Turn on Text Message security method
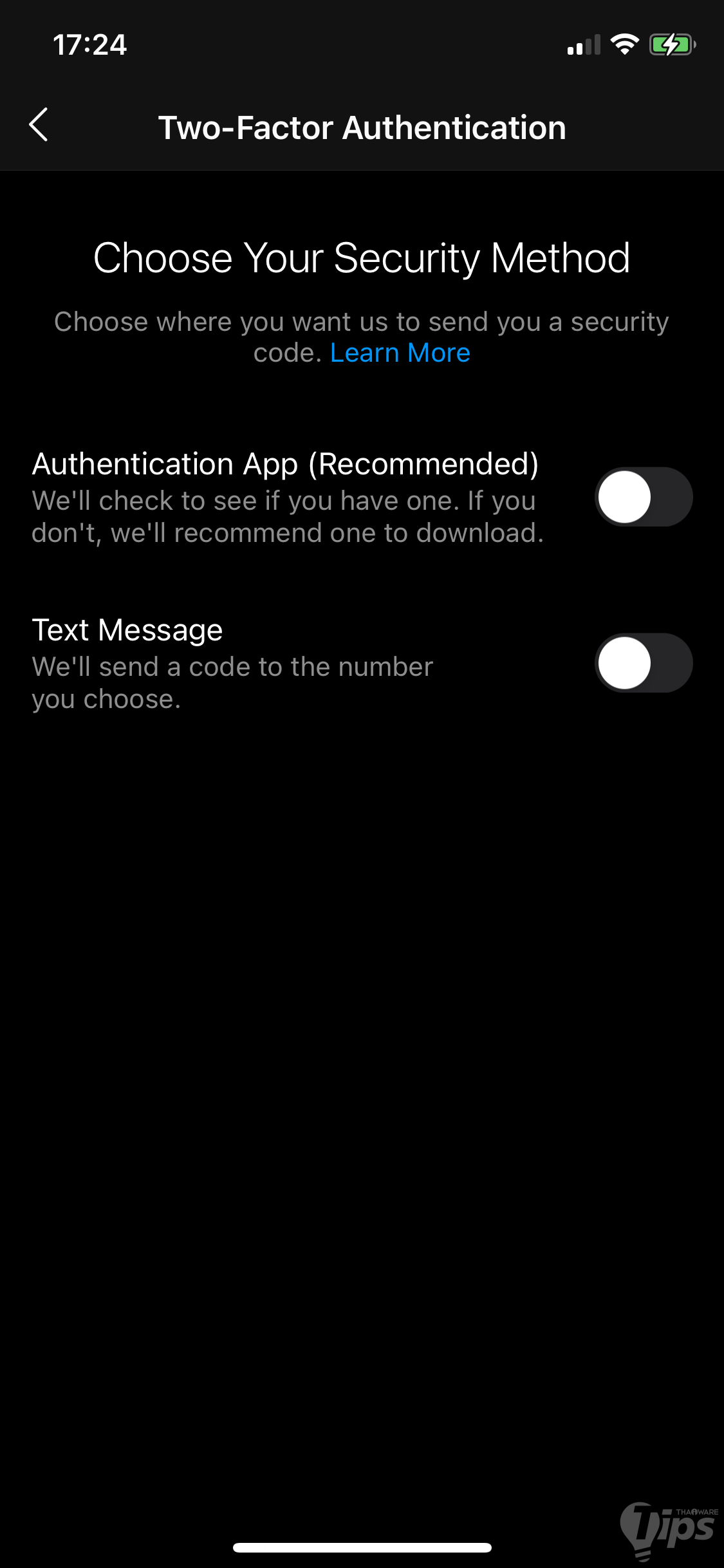Screen dimensions: 724x1568 [x=643, y=663]
